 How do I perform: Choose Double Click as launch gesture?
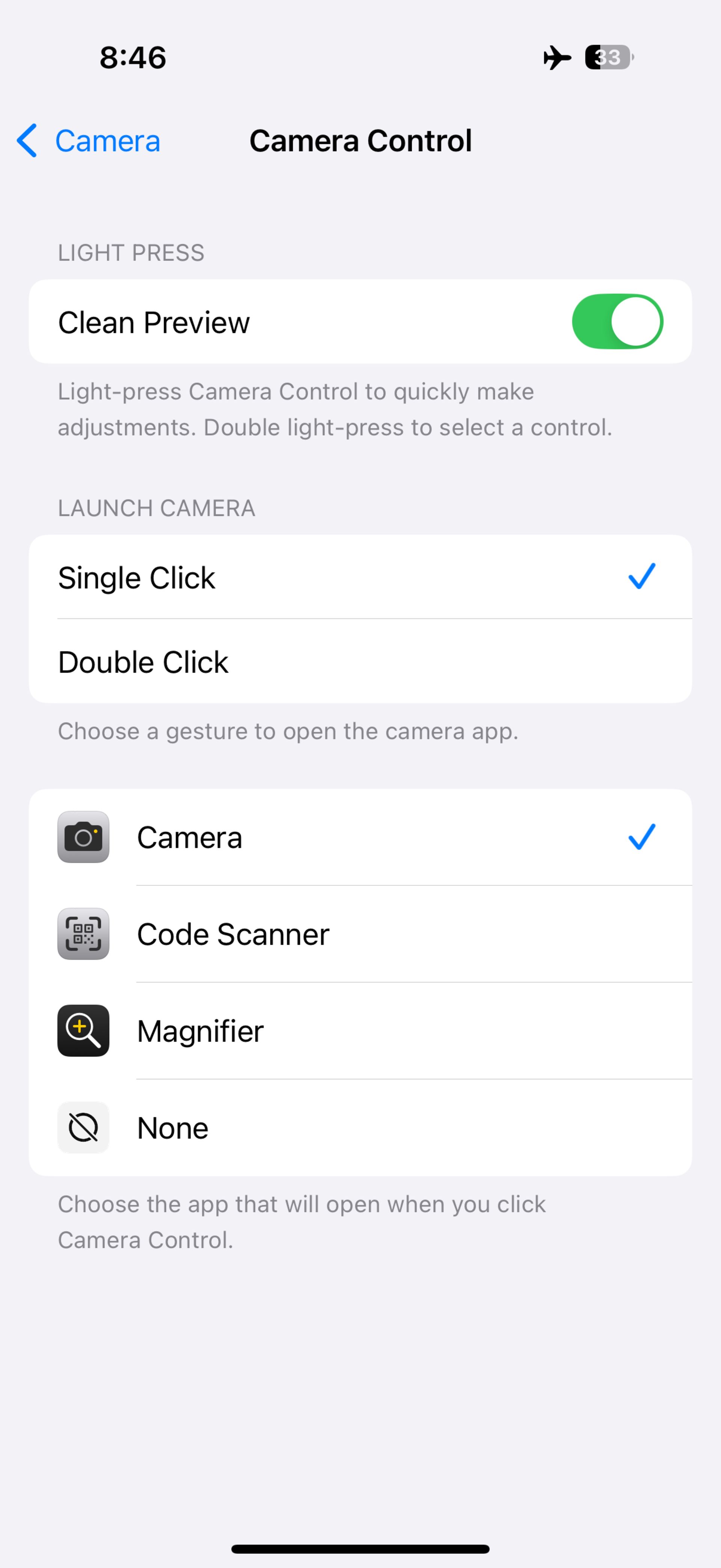360,662
